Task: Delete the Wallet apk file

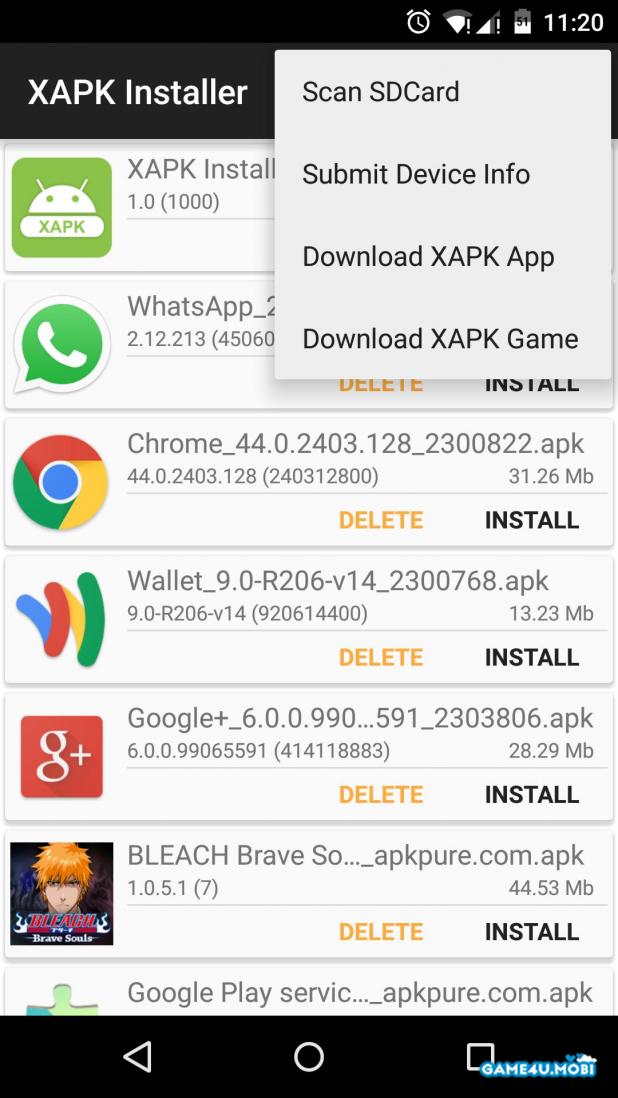Action: 381,657
